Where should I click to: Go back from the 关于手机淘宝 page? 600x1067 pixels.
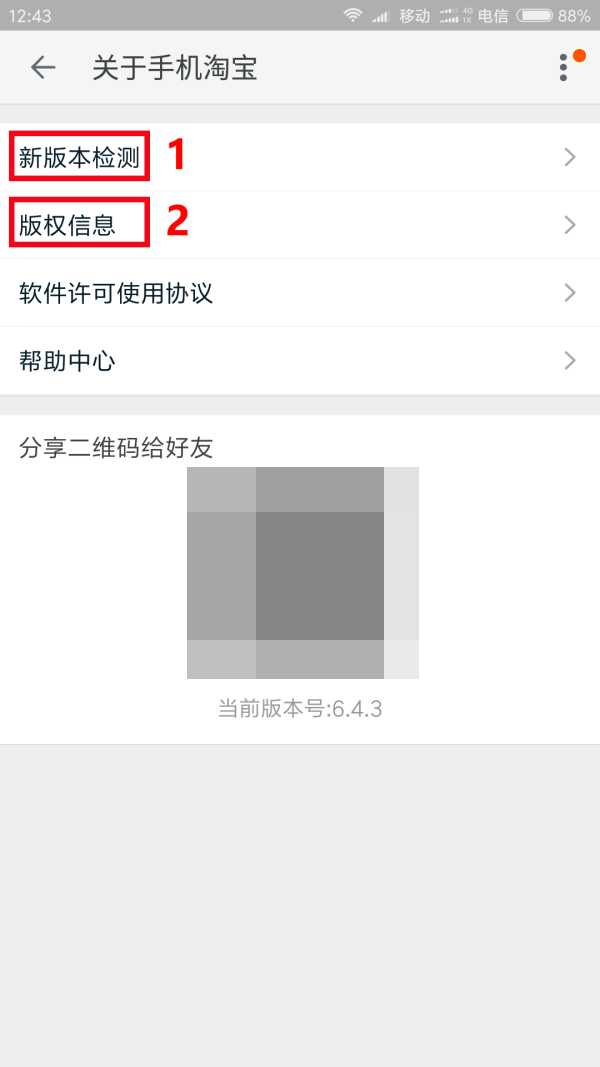pos(43,67)
